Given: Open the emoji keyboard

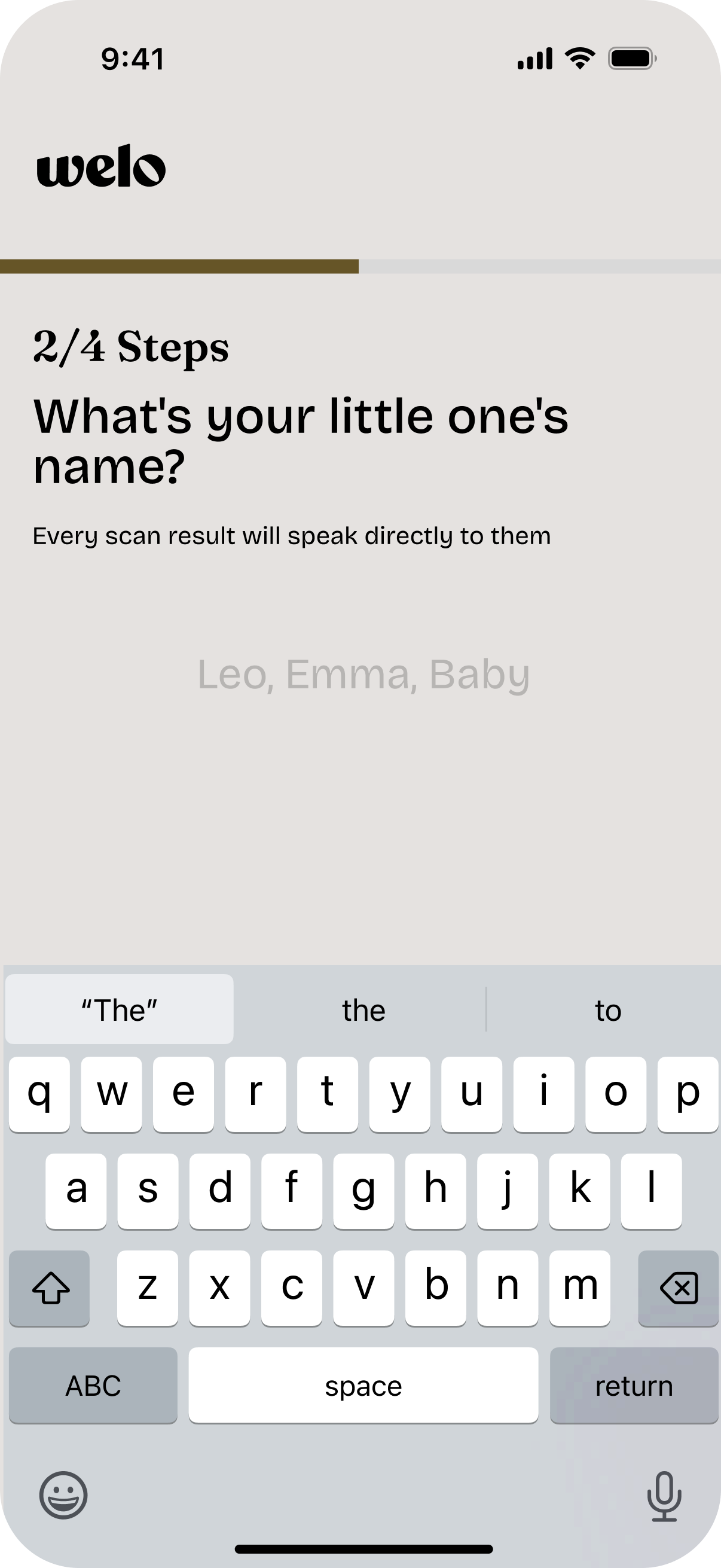Looking at the screenshot, I should click(63, 1496).
